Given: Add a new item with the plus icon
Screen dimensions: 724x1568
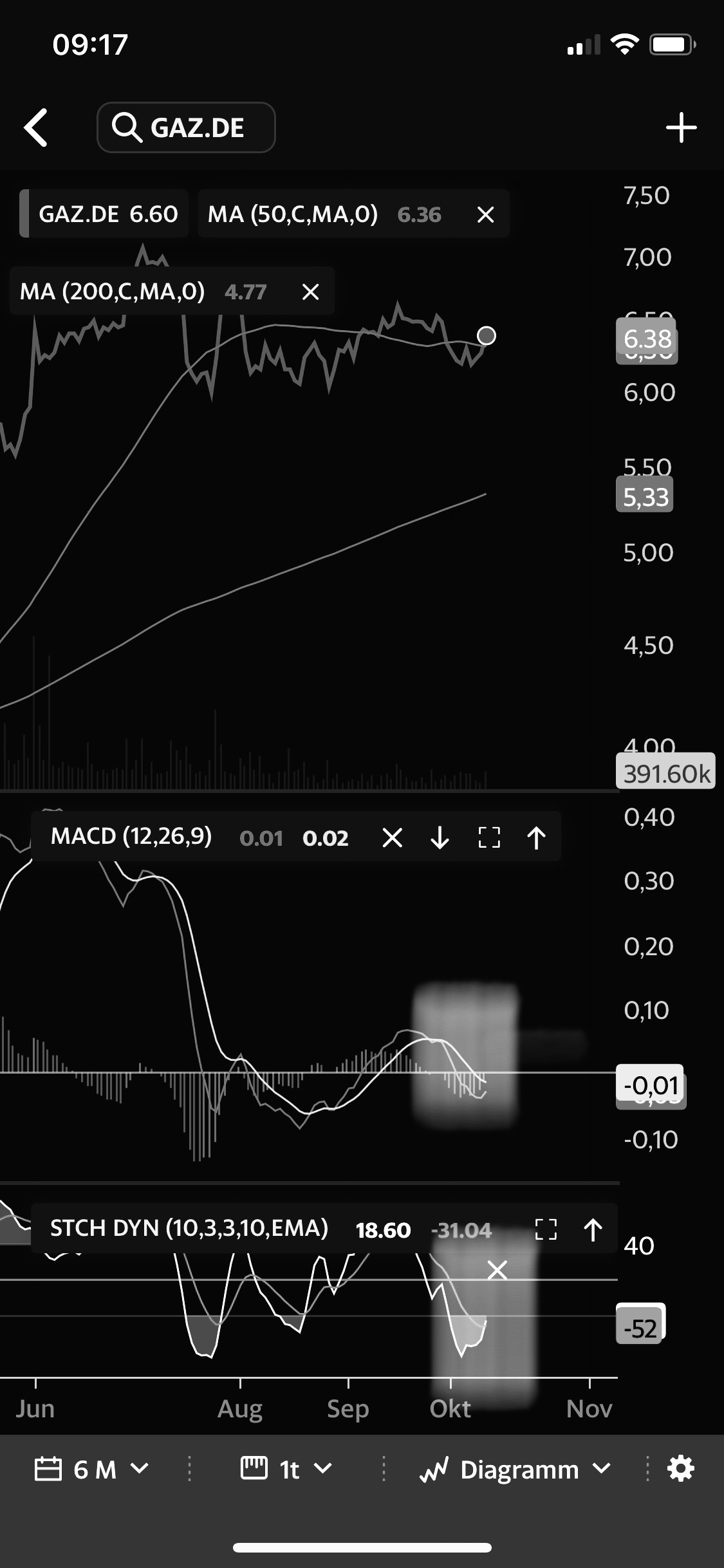Looking at the screenshot, I should pyautogui.click(x=682, y=127).
